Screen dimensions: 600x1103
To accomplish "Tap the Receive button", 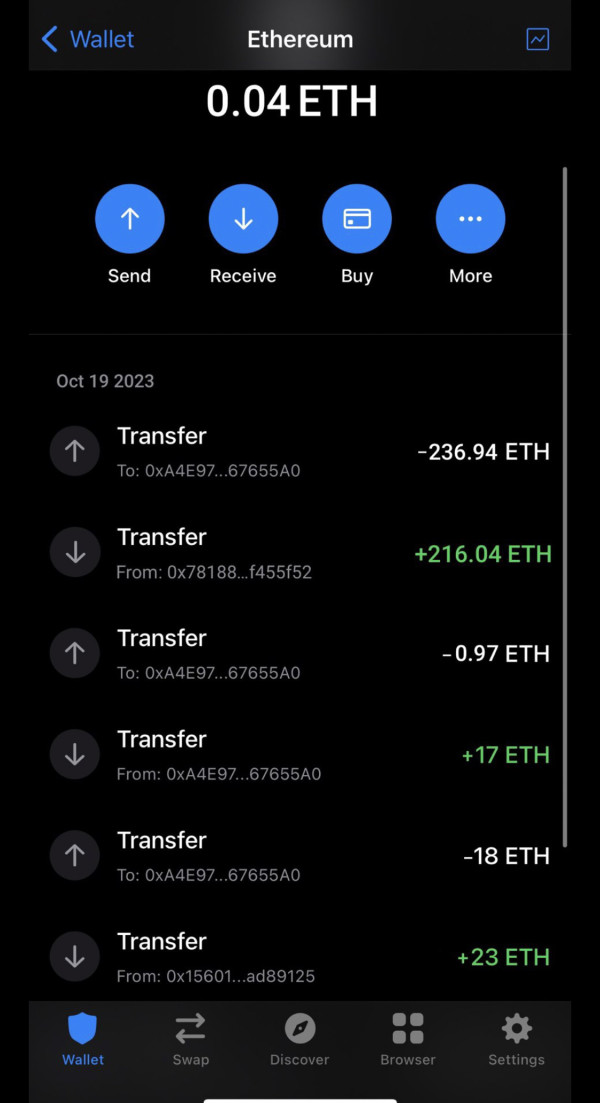I will (x=243, y=219).
